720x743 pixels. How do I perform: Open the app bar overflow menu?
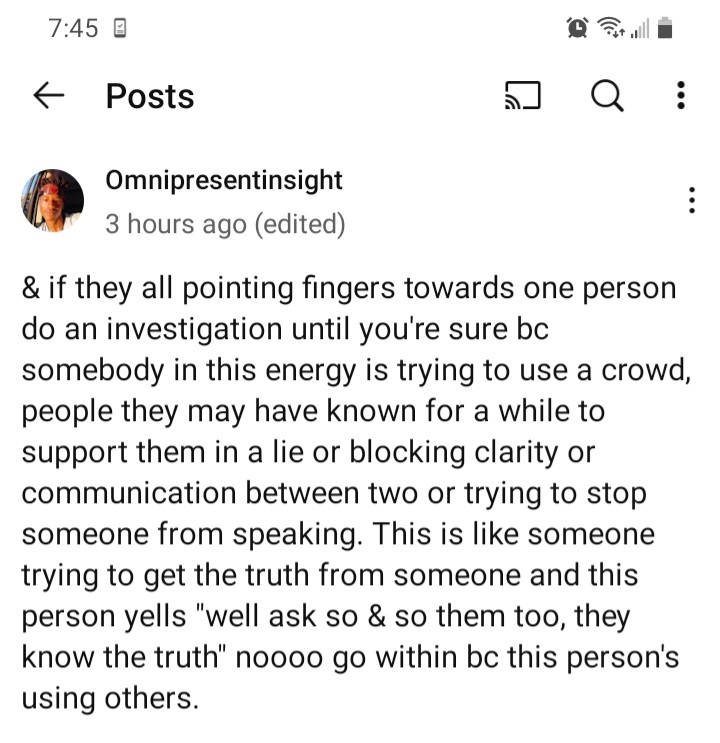click(x=681, y=96)
